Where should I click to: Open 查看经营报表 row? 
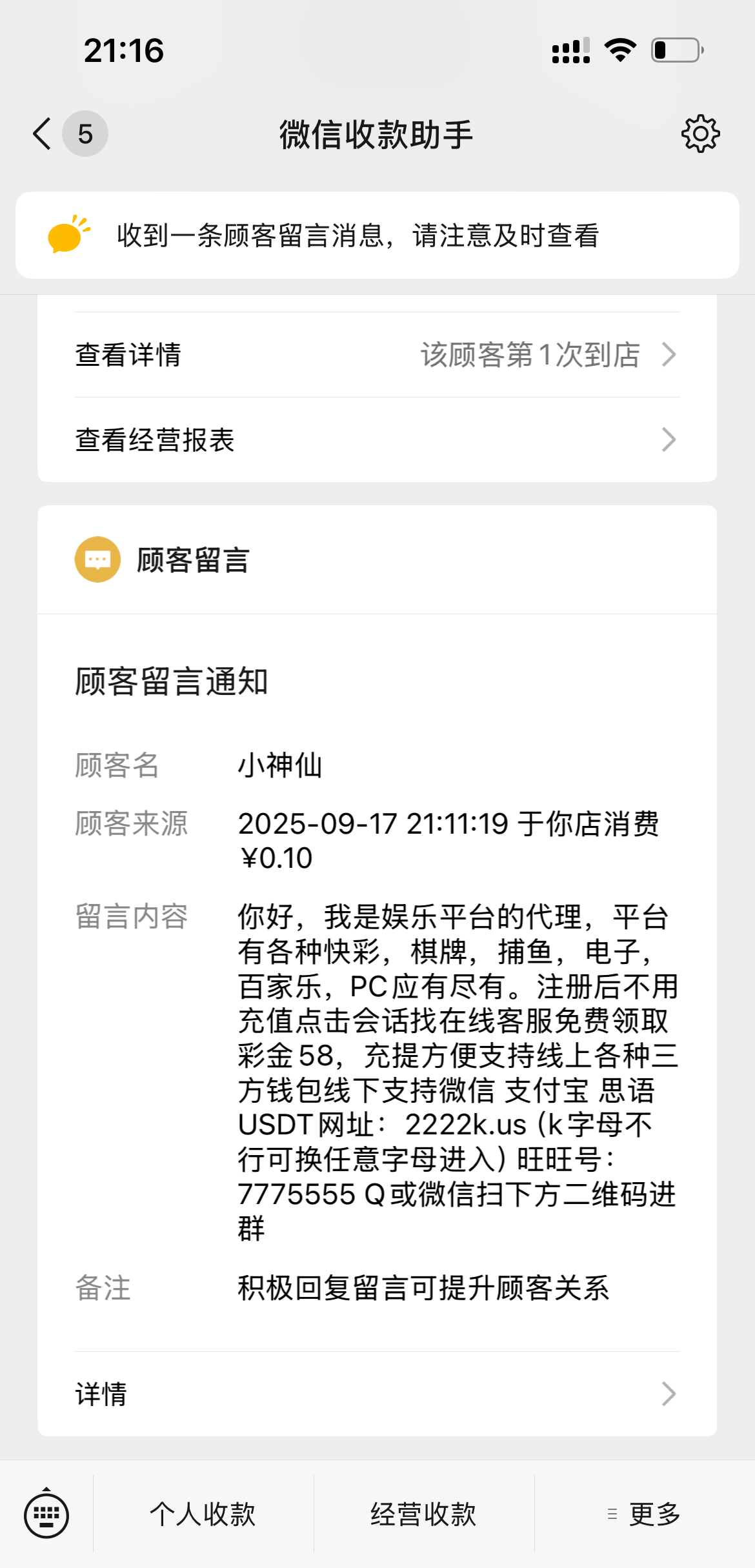point(377,440)
